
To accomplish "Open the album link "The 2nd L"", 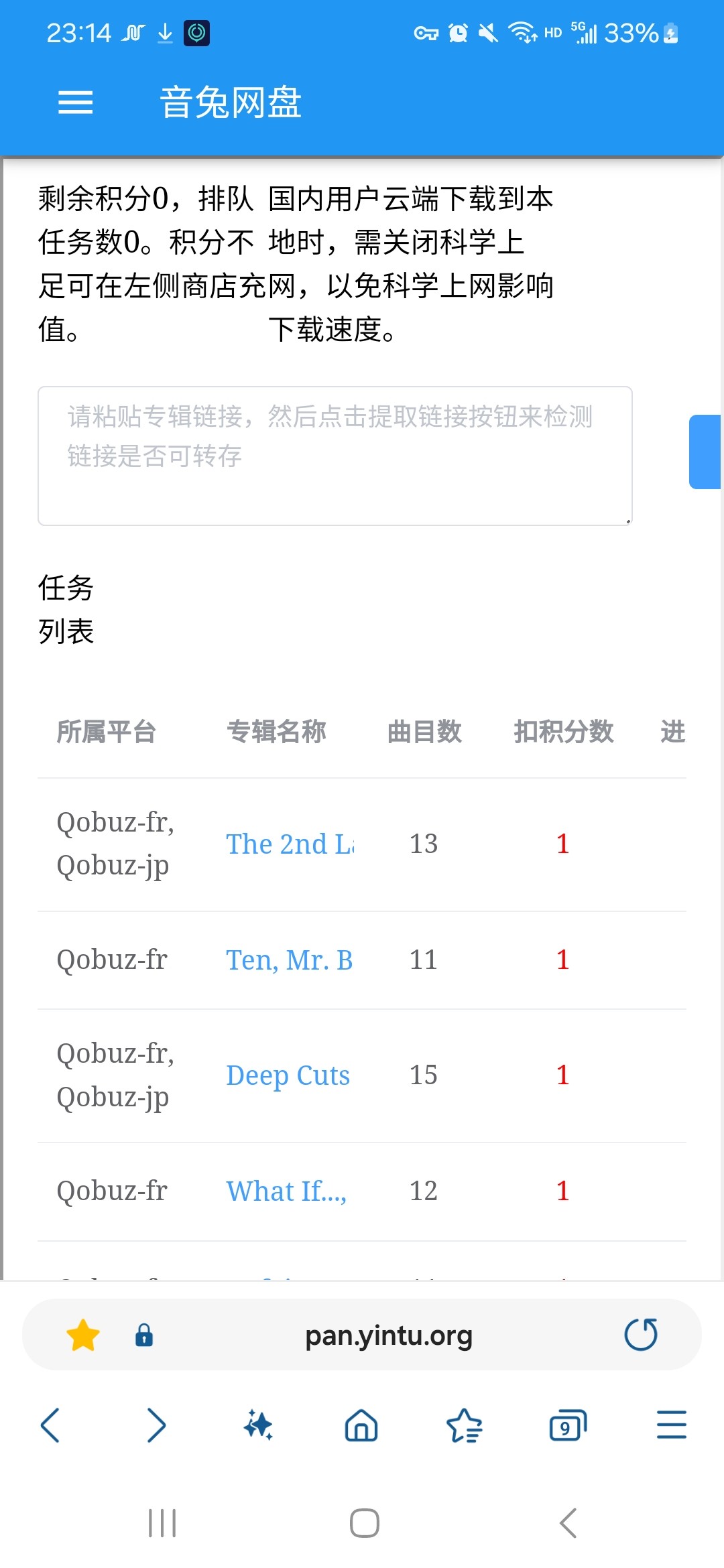I will (290, 844).
